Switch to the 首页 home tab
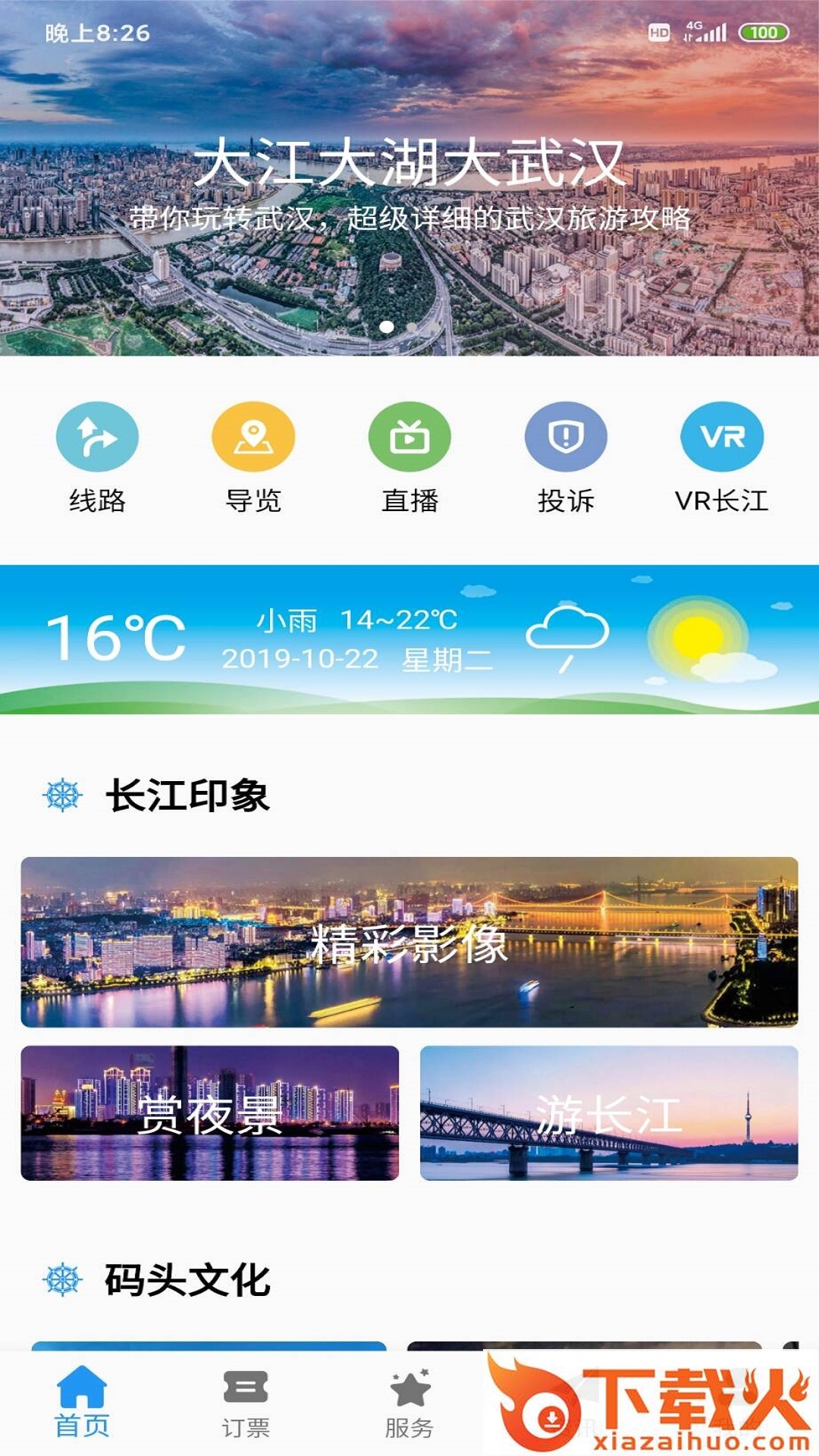The width and height of the screenshot is (819, 1456). [82, 1401]
